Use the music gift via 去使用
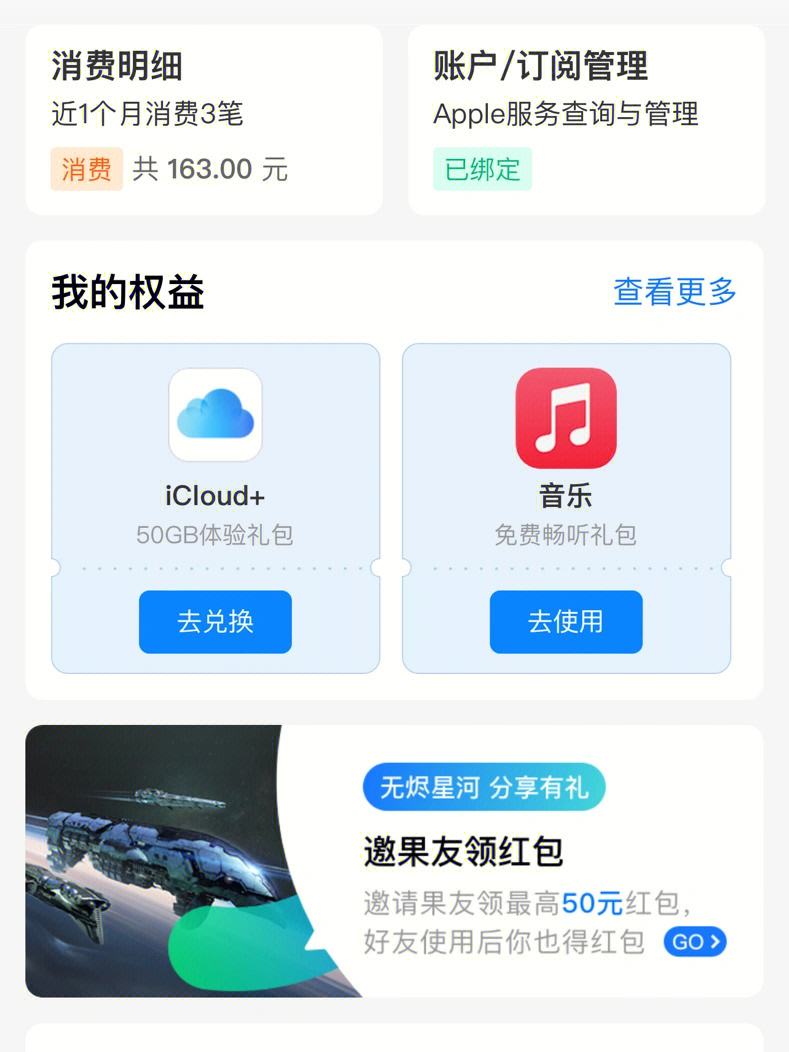Image resolution: width=789 pixels, height=1052 pixels. [x=566, y=622]
